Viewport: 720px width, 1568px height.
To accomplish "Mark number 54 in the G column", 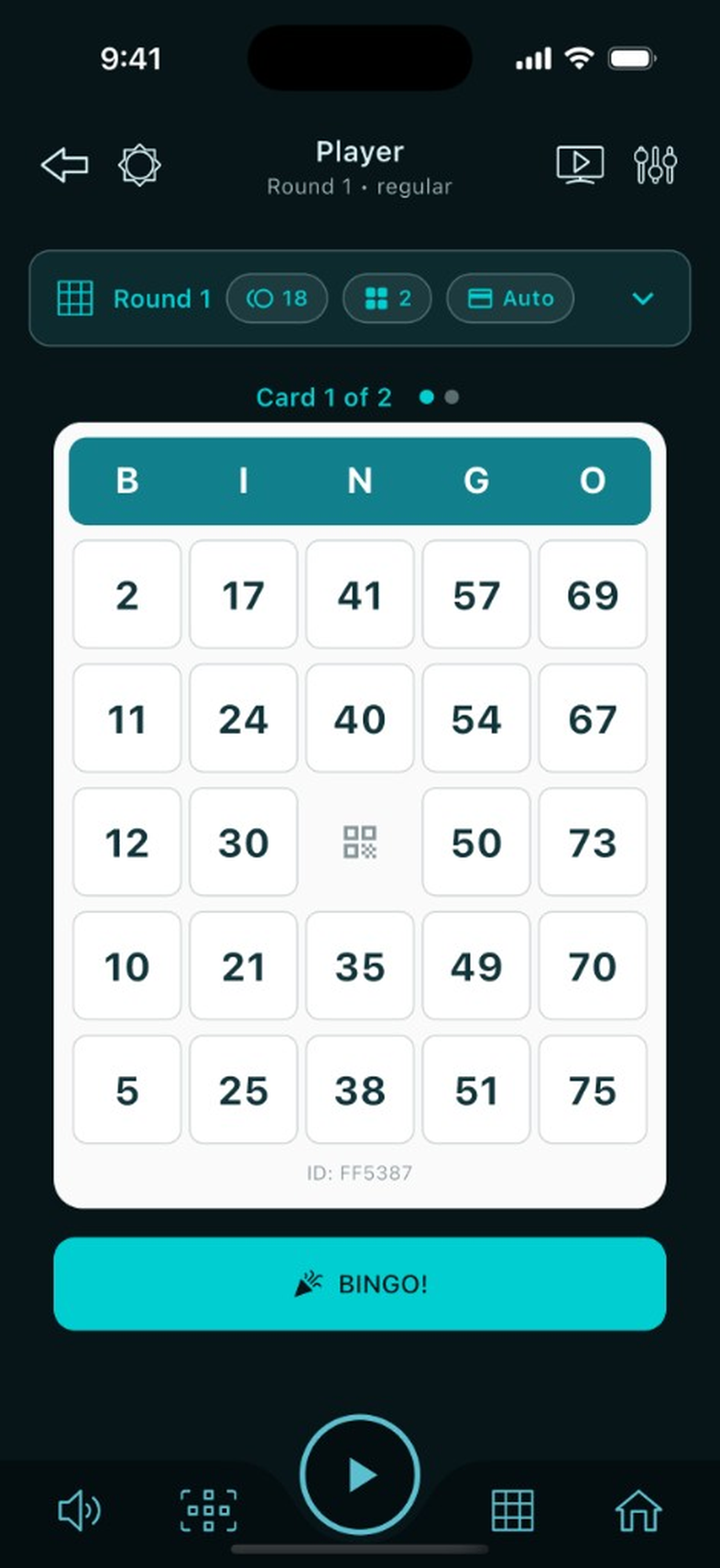I will pos(475,719).
